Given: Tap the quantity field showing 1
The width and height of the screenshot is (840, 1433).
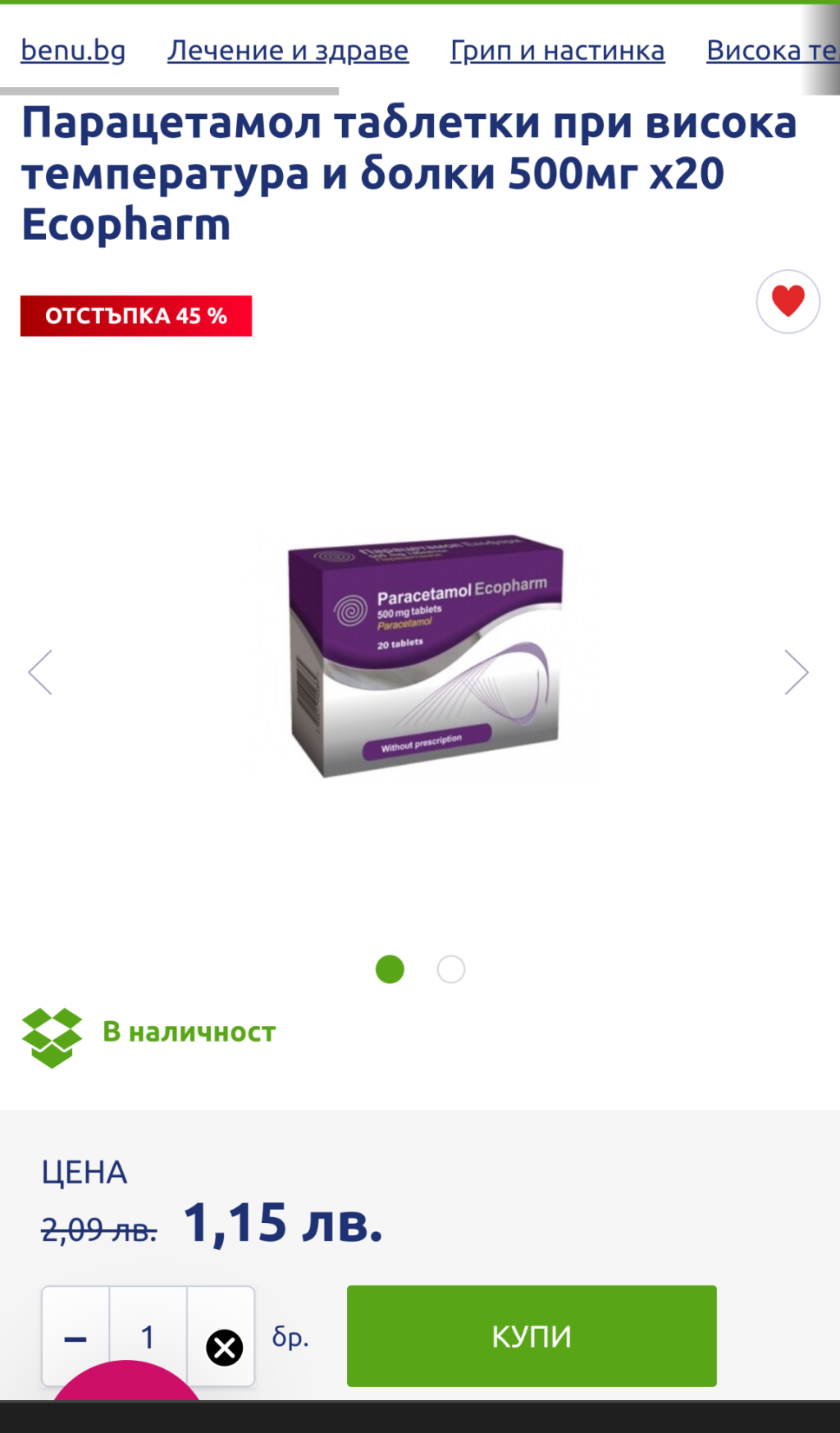Looking at the screenshot, I should [x=148, y=1338].
